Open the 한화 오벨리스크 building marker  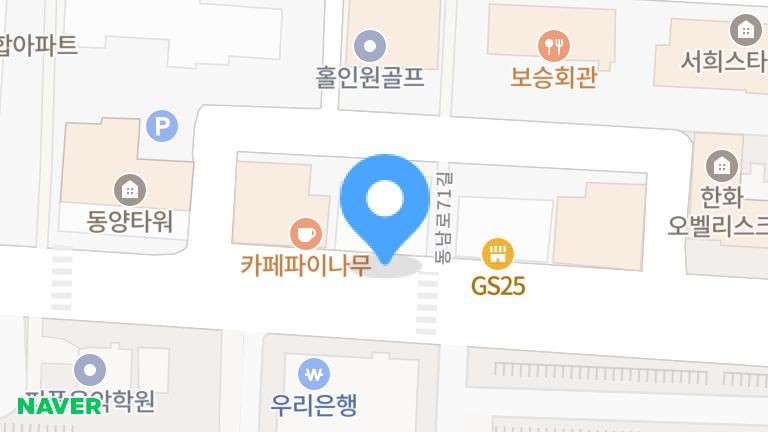tap(721, 165)
